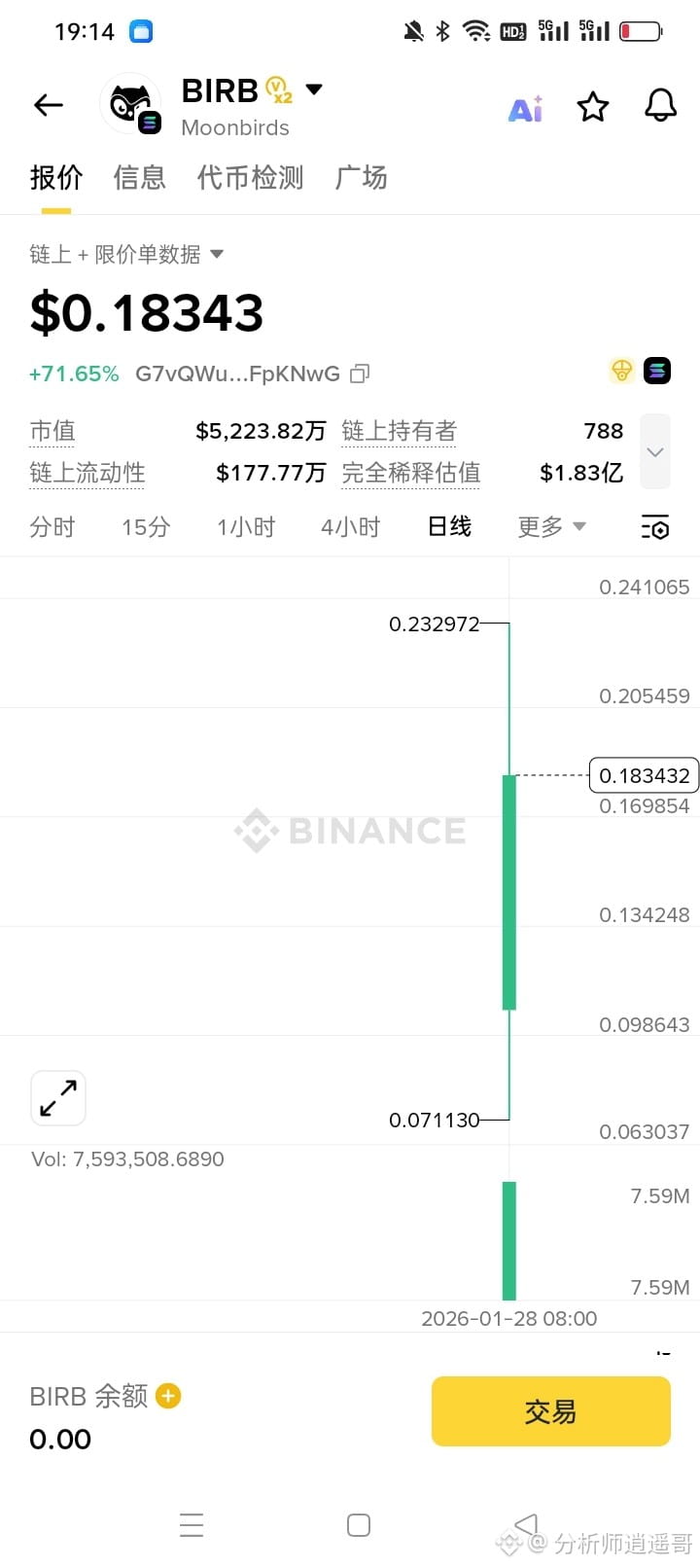Select the 4小时 chart interval
This screenshot has width=700, height=1568.
point(350,527)
